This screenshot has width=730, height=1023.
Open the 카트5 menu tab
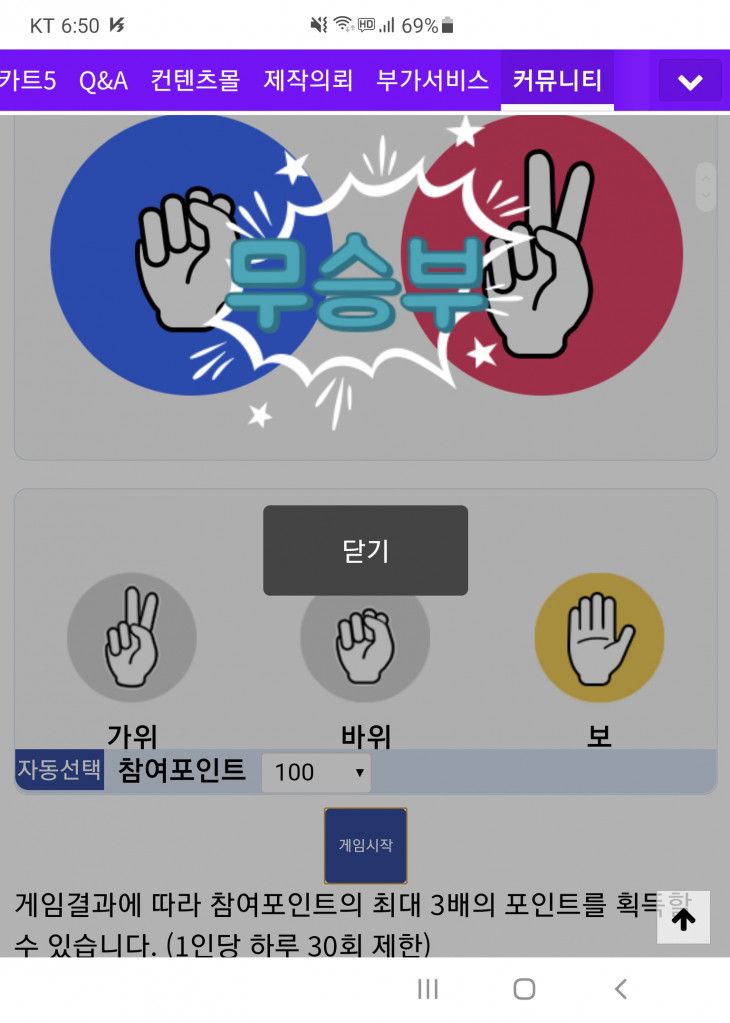coord(27,81)
